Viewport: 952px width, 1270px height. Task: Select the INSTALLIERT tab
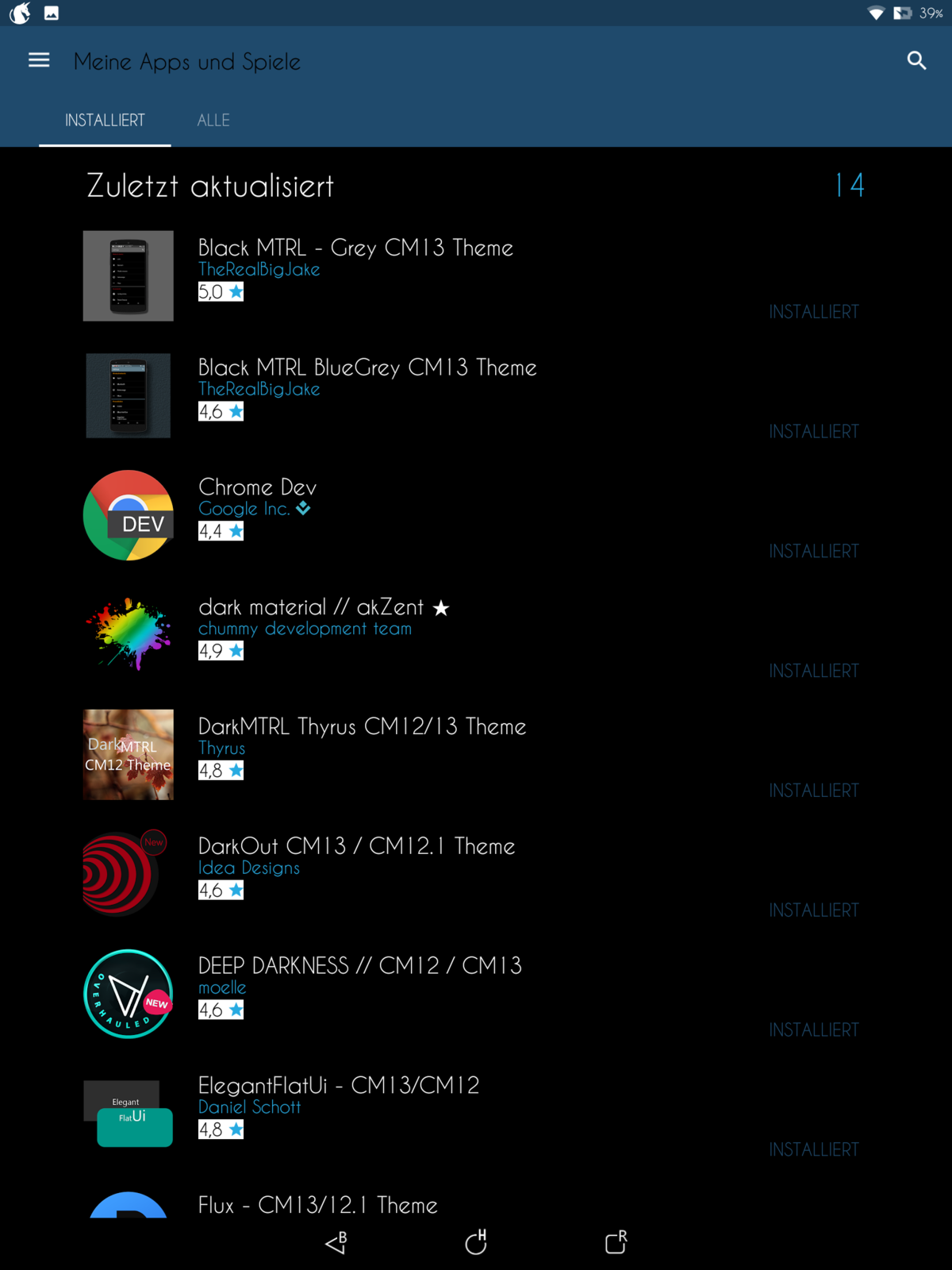tap(105, 121)
